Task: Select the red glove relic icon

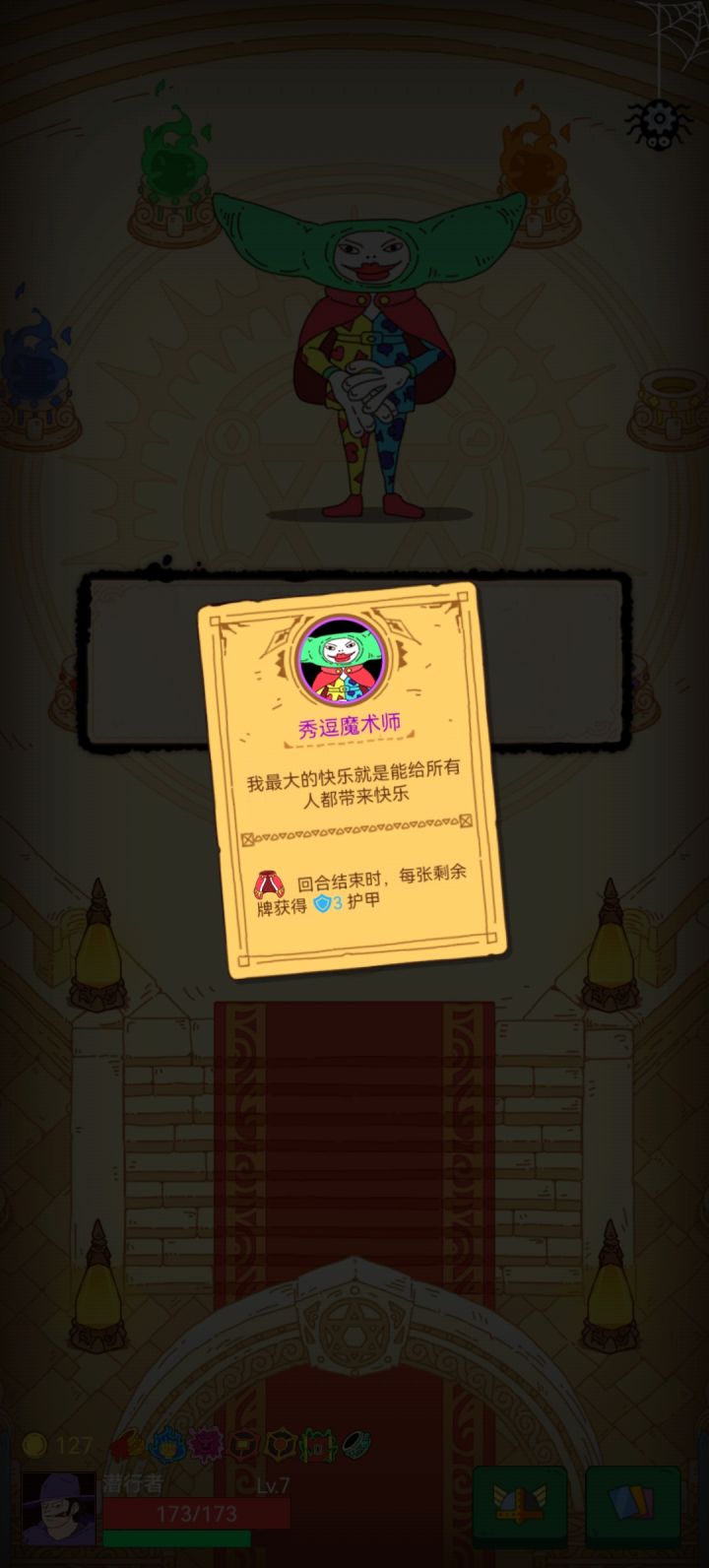Action: [128, 1446]
